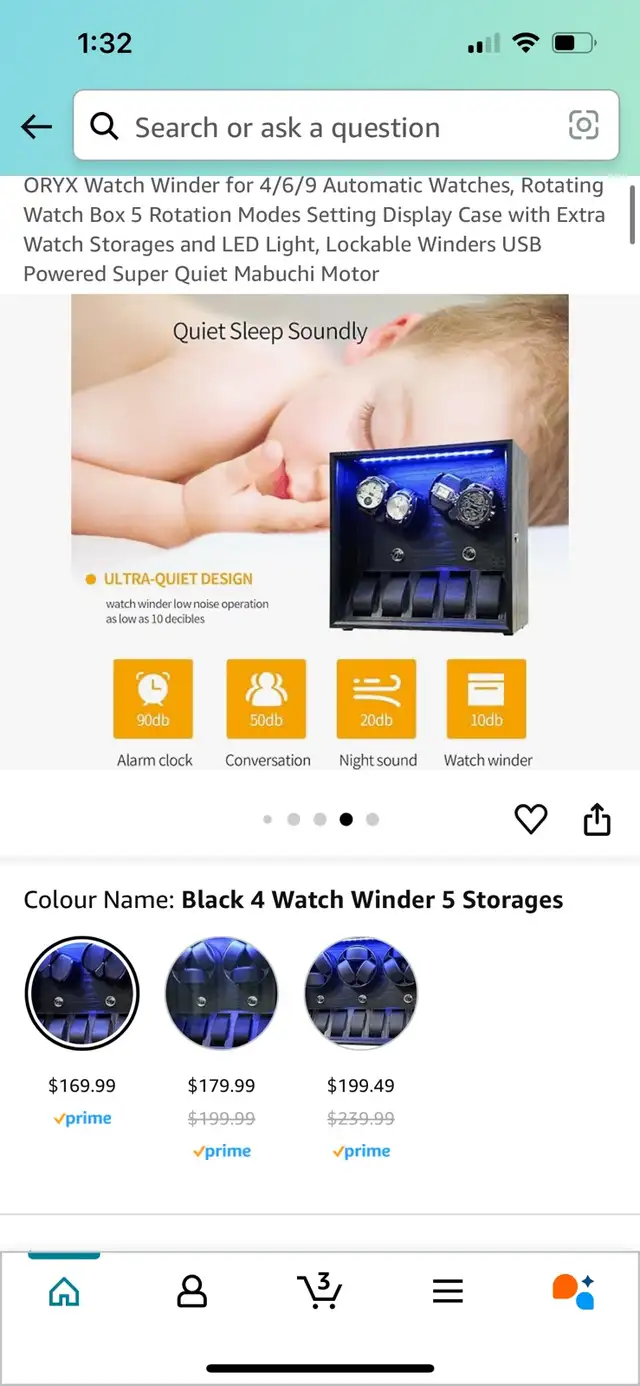View the cart with 3 items

320,1291
